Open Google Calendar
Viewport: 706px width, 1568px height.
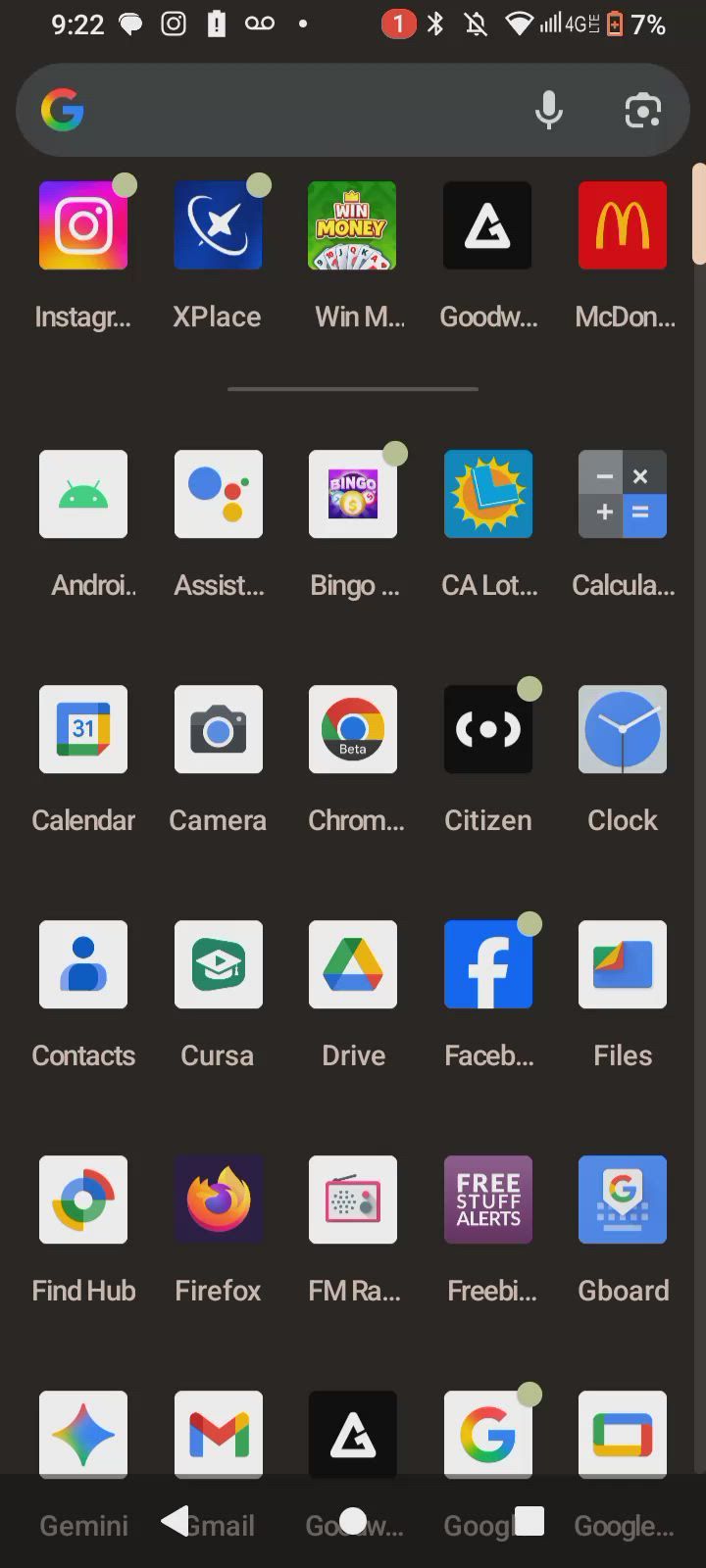tap(83, 729)
